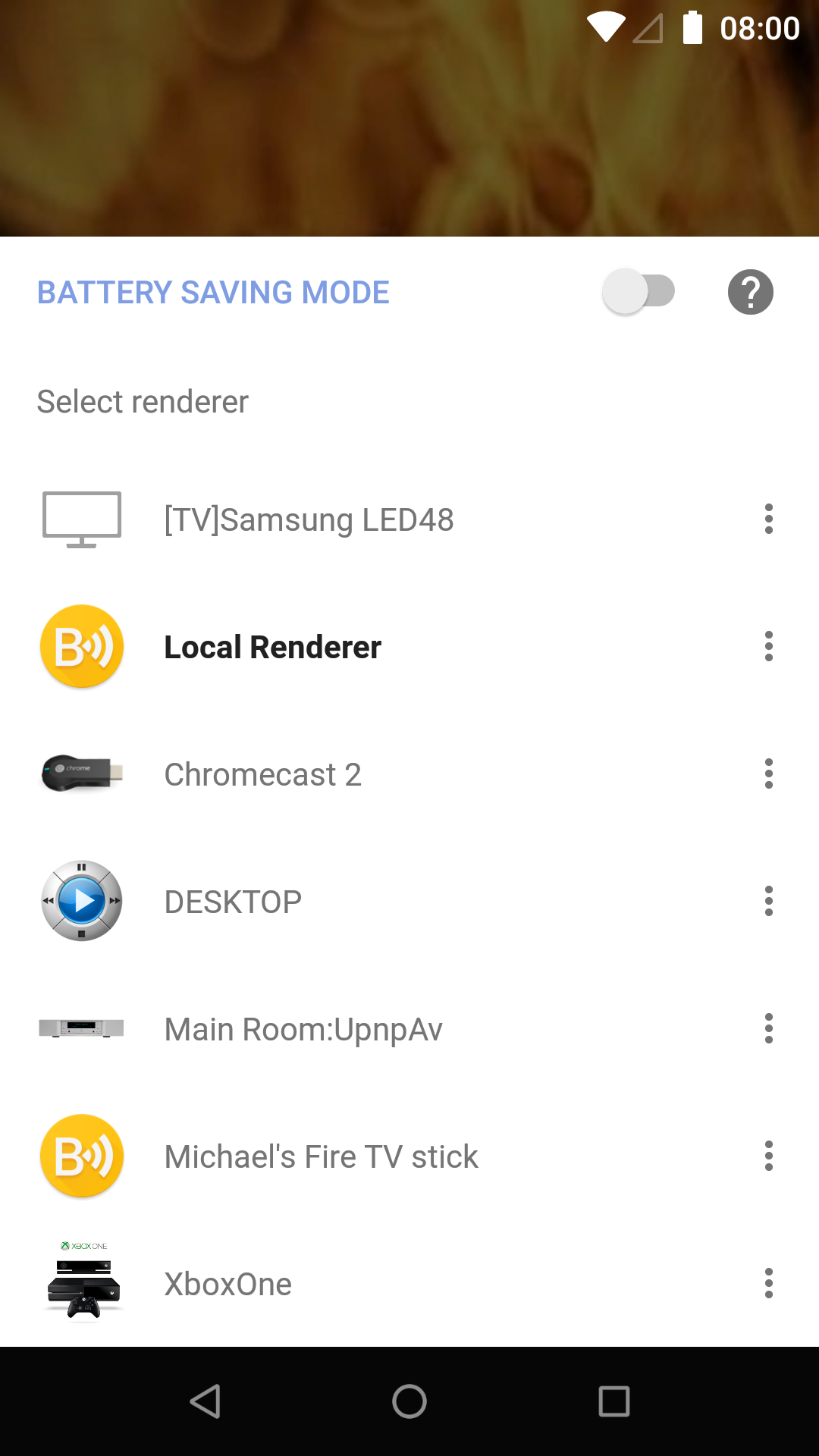
Task: Choose Local Renderer from the list
Action: coord(272,648)
